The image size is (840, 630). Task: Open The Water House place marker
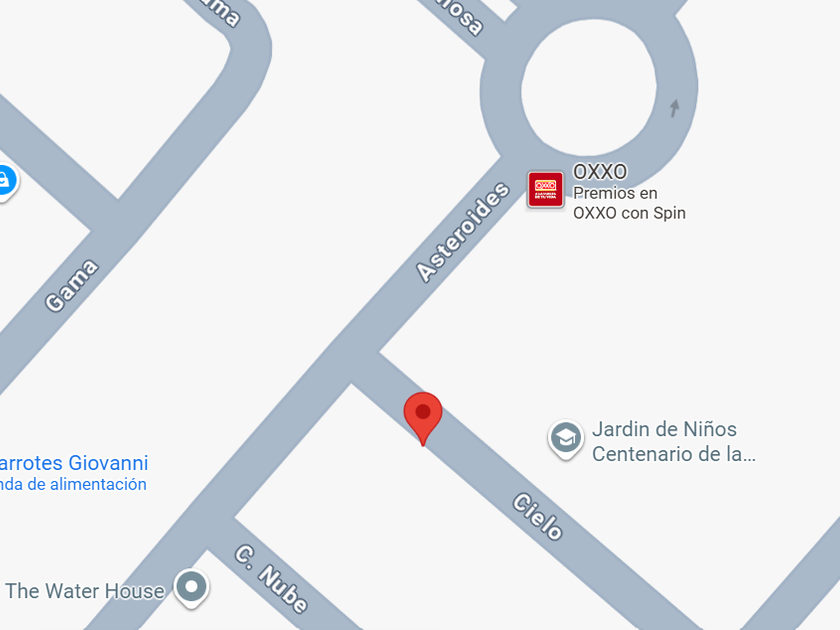coord(191,586)
